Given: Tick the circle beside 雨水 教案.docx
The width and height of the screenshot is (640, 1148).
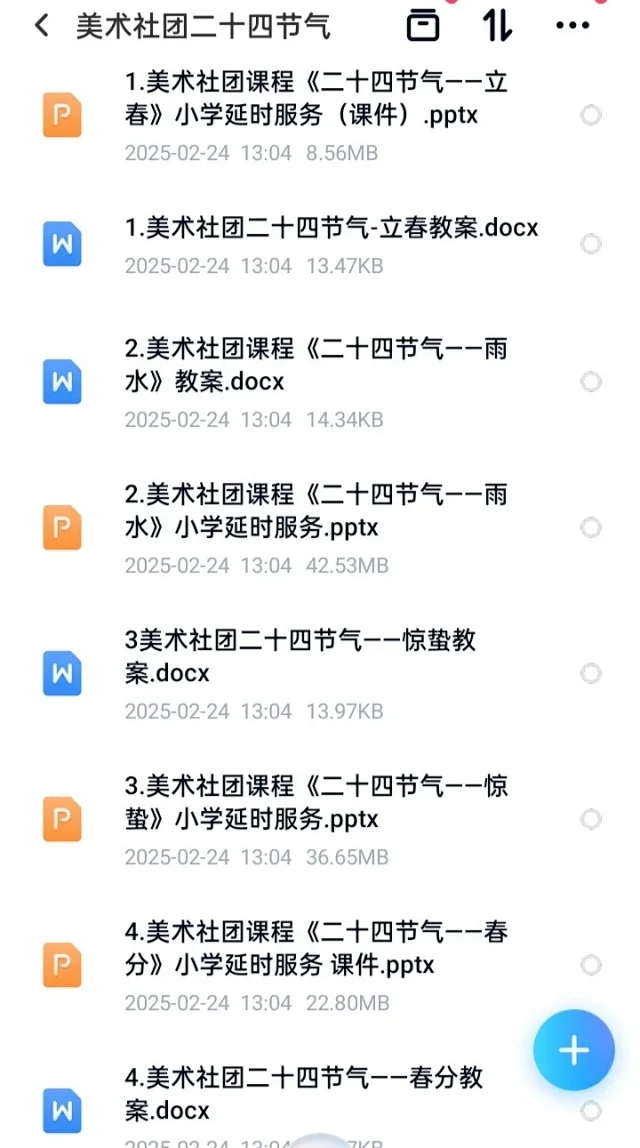Looking at the screenshot, I should [591, 381].
